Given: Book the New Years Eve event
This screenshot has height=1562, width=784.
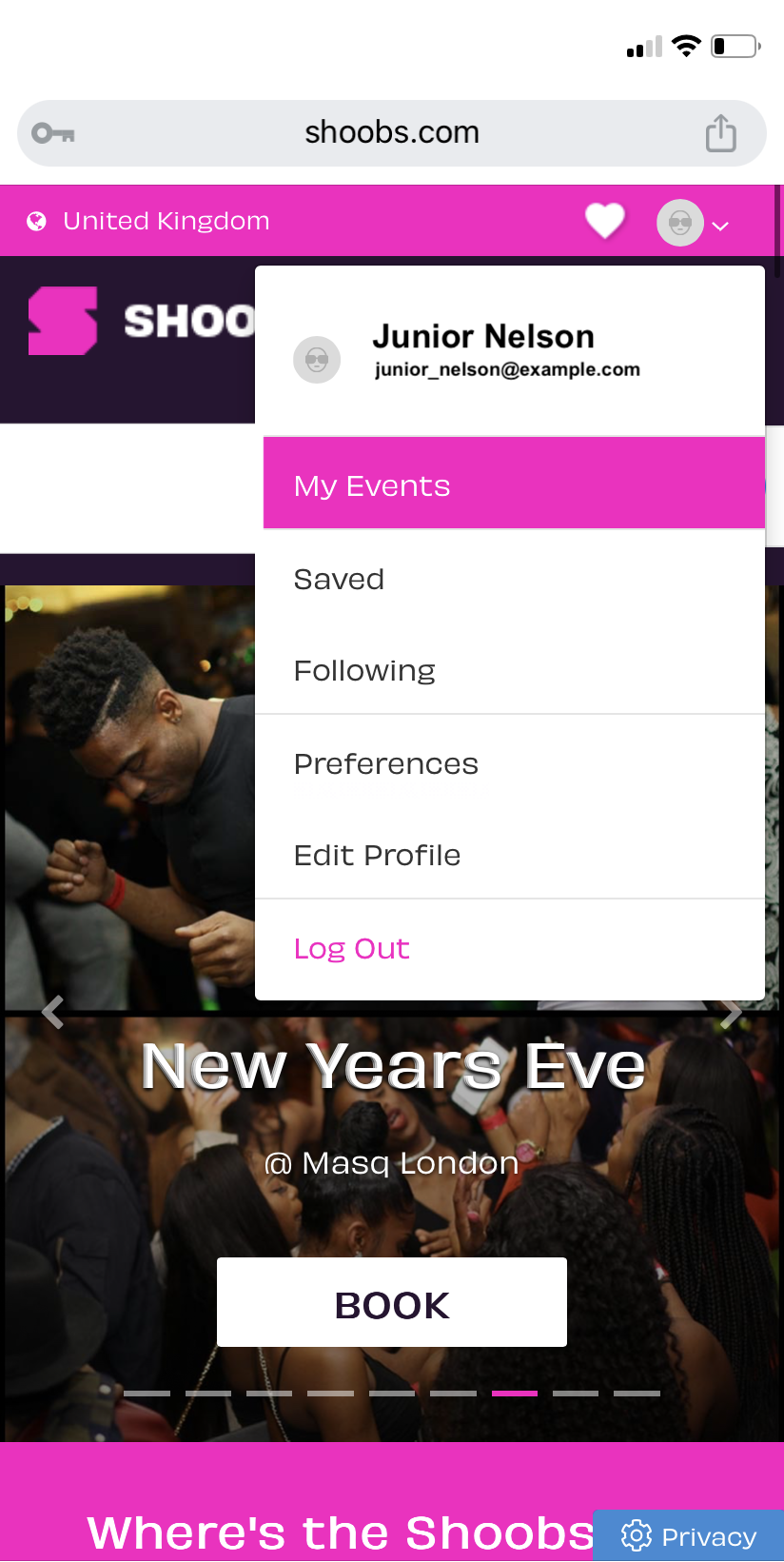Looking at the screenshot, I should [x=392, y=1303].
